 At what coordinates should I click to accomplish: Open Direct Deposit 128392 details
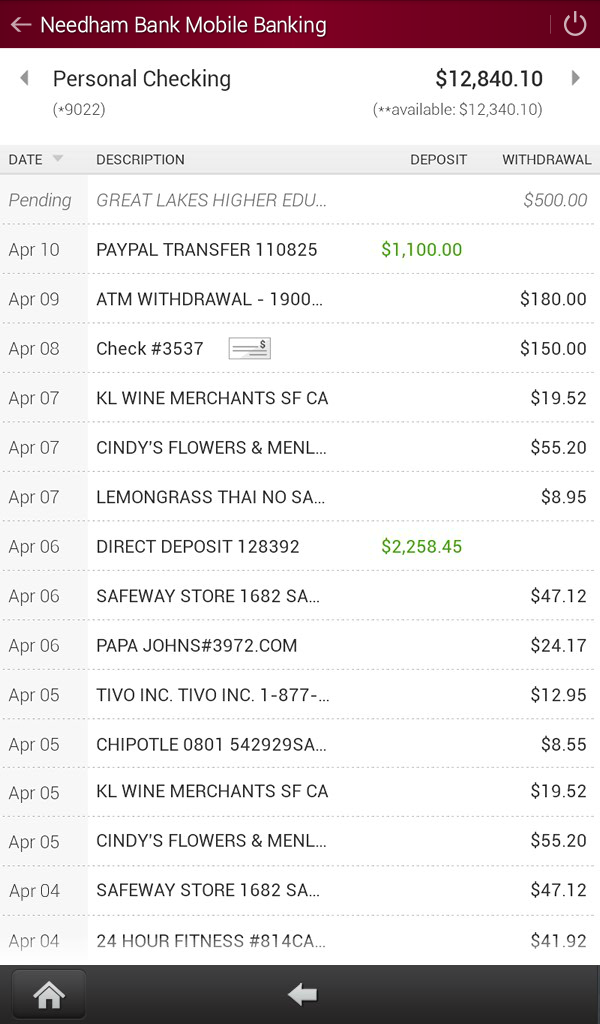(300, 547)
